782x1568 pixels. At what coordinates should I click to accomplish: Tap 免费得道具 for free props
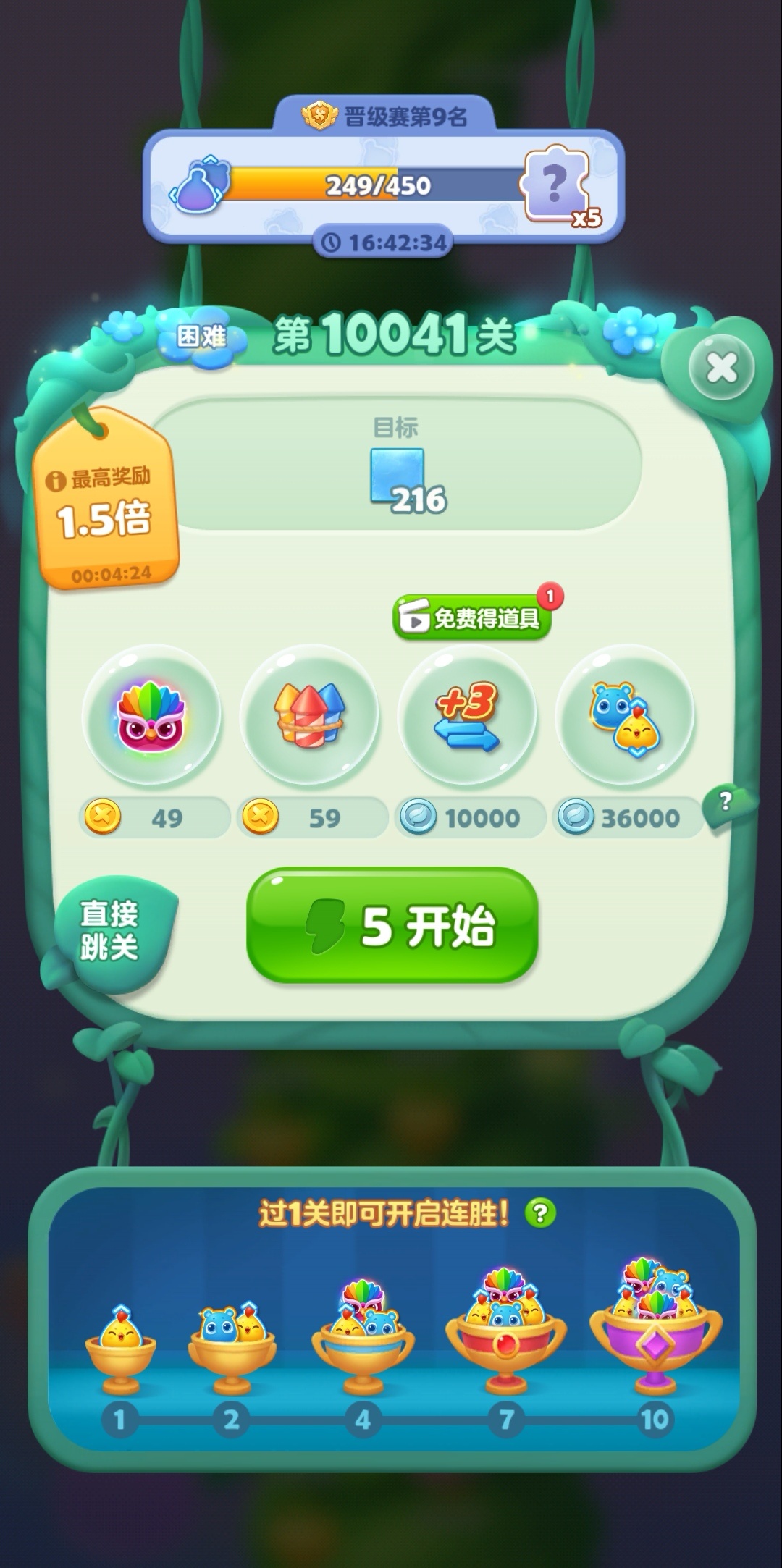pos(472,617)
